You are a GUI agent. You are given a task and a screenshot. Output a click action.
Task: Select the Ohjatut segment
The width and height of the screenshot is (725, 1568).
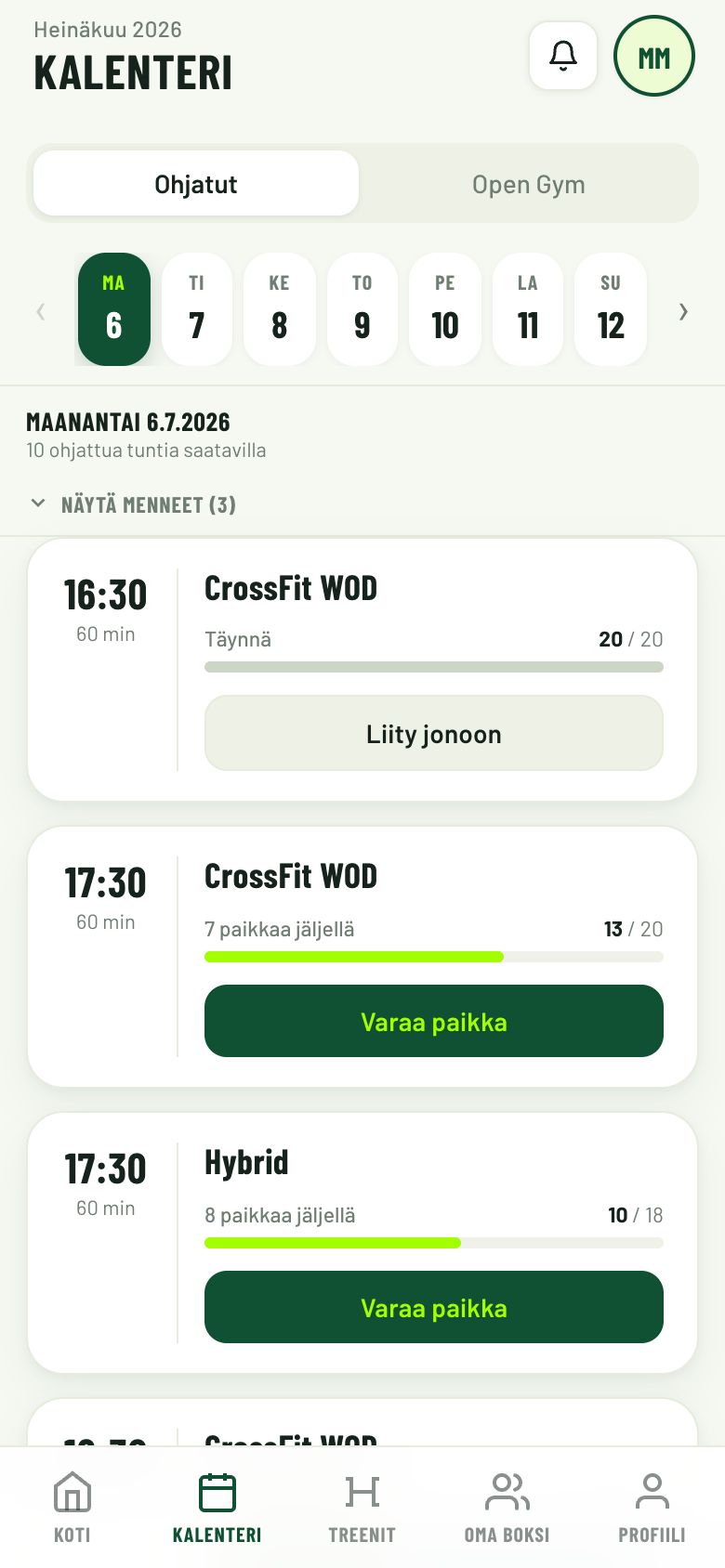[x=196, y=184]
